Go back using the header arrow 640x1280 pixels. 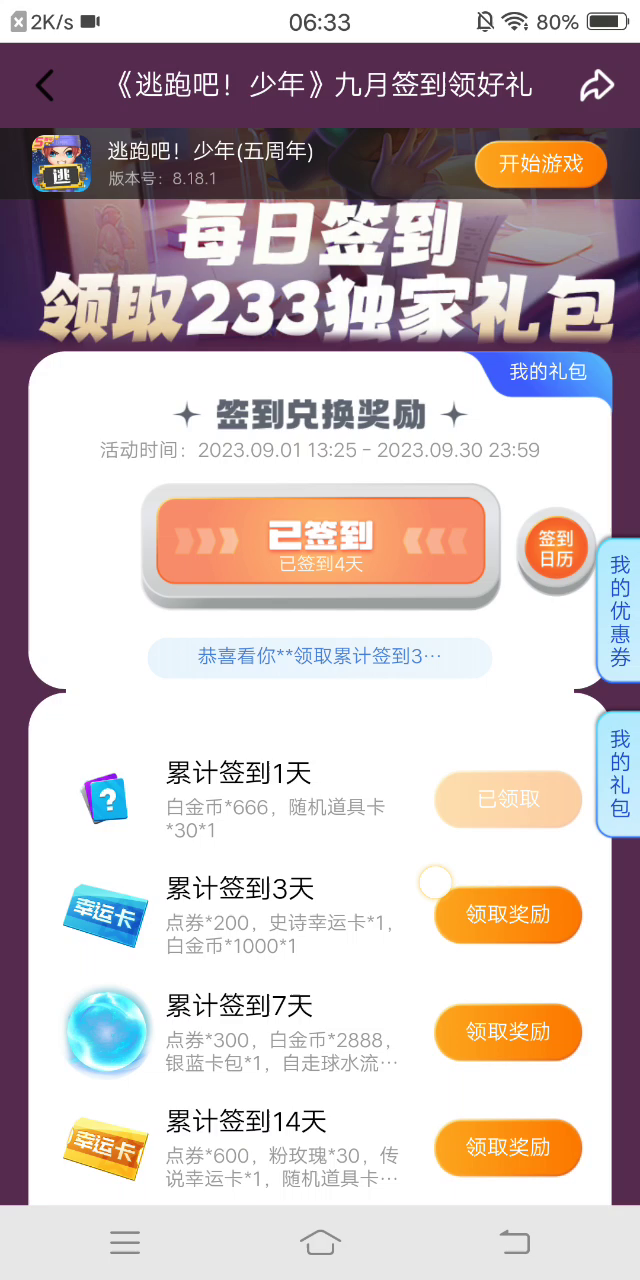45,86
